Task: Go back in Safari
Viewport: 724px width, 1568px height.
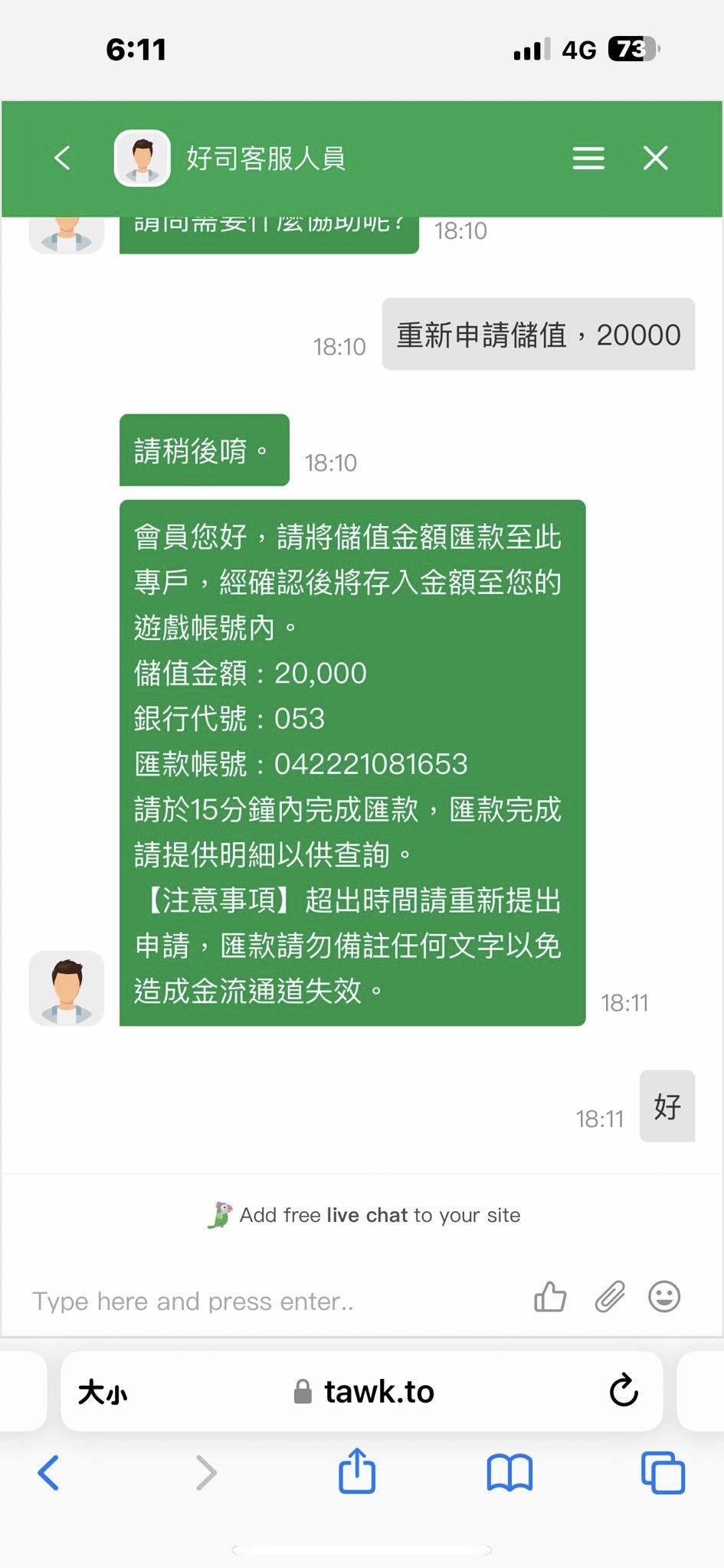Action: (x=48, y=1472)
